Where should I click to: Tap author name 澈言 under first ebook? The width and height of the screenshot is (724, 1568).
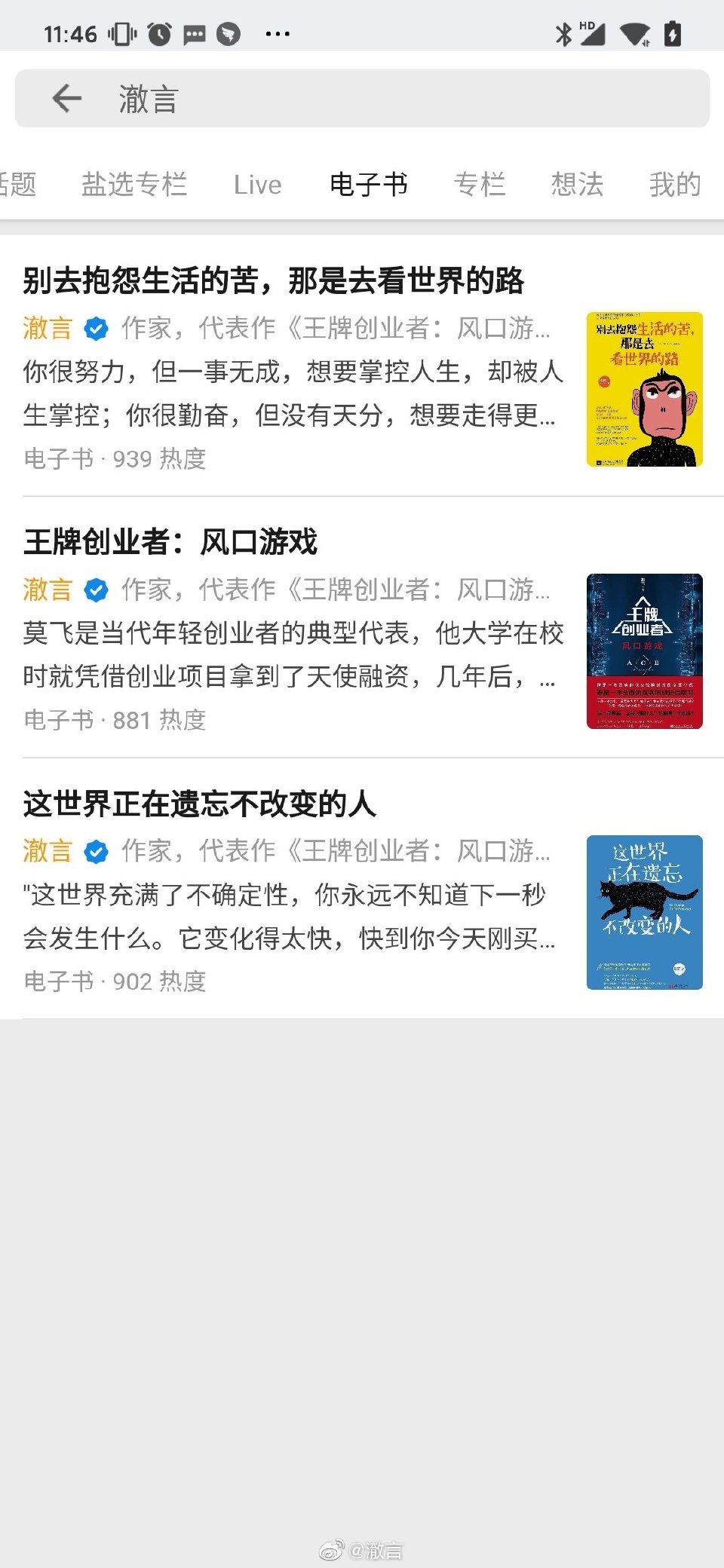point(46,327)
